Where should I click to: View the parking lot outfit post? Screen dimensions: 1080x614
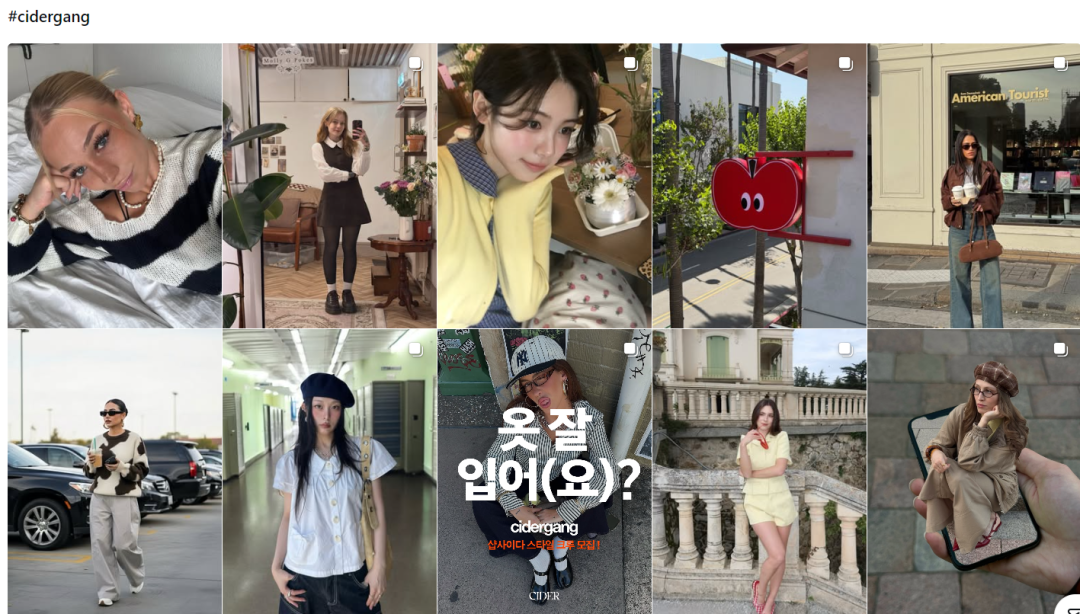114,471
